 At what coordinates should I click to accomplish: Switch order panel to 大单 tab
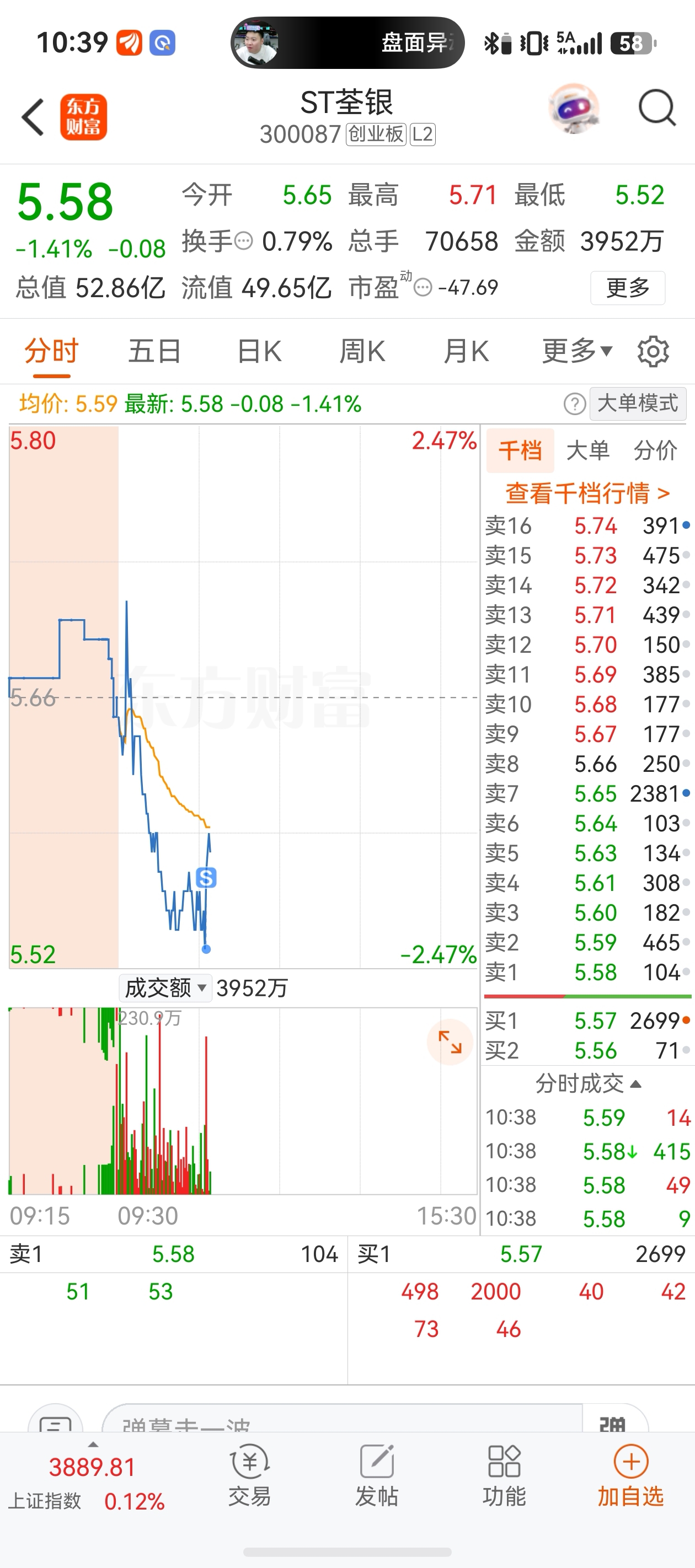click(588, 451)
